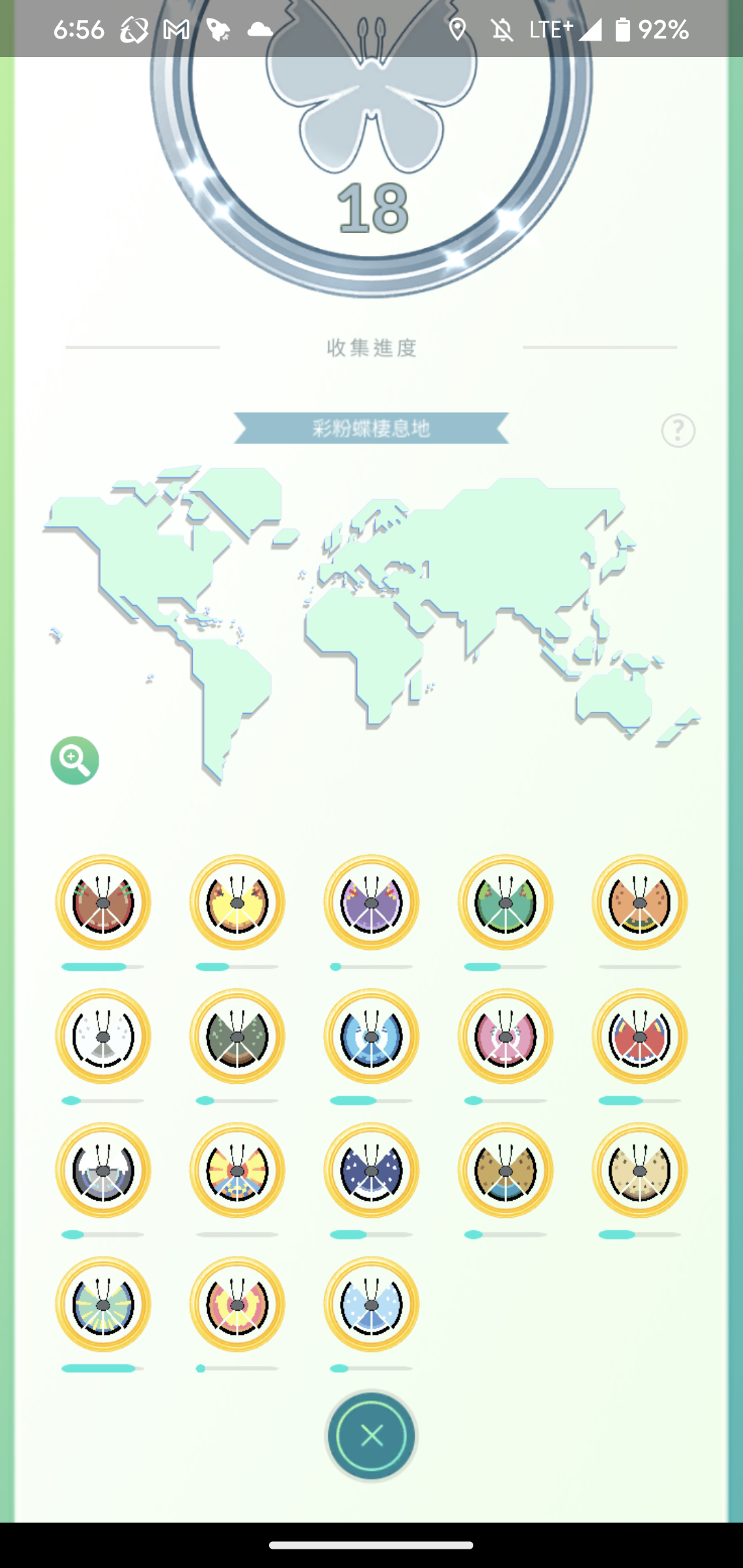
Task: Select the teal green Vivillon pattern badge
Action: point(506,902)
